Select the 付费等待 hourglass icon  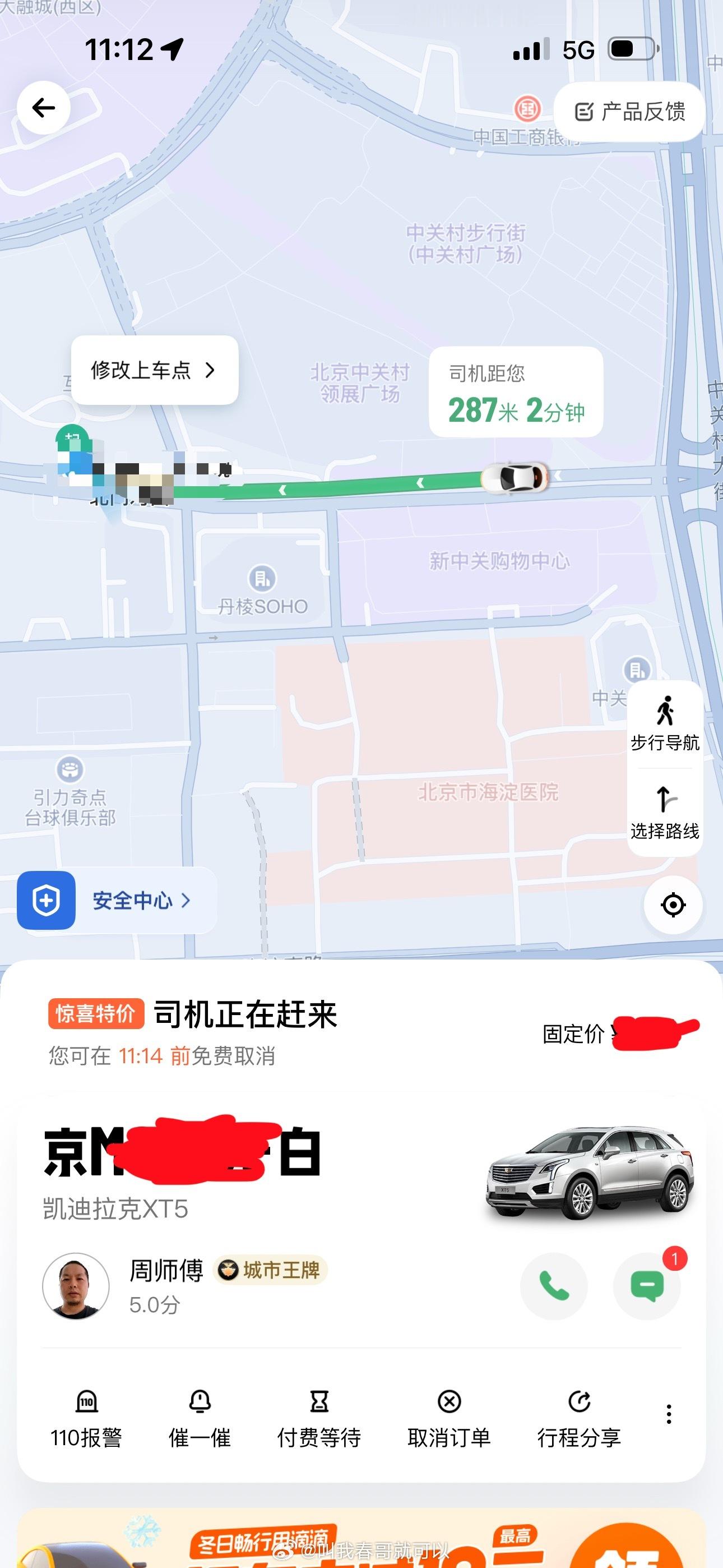click(x=319, y=1403)
